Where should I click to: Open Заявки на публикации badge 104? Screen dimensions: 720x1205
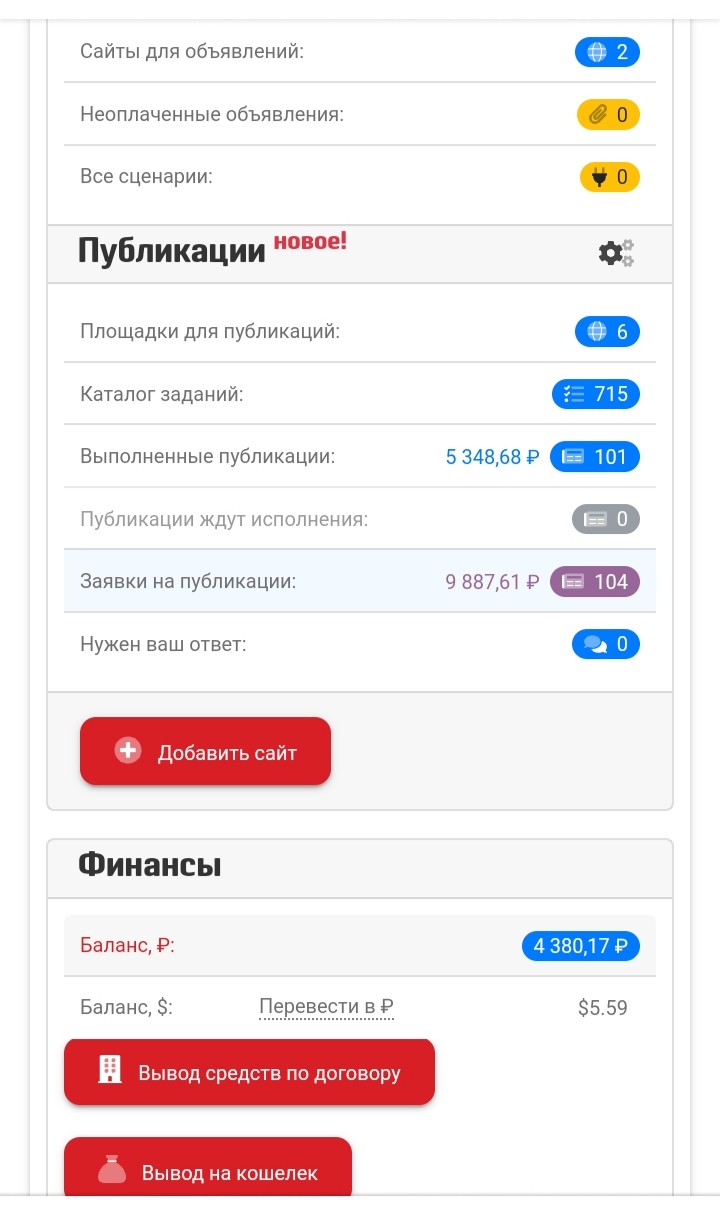coord(595,582)
